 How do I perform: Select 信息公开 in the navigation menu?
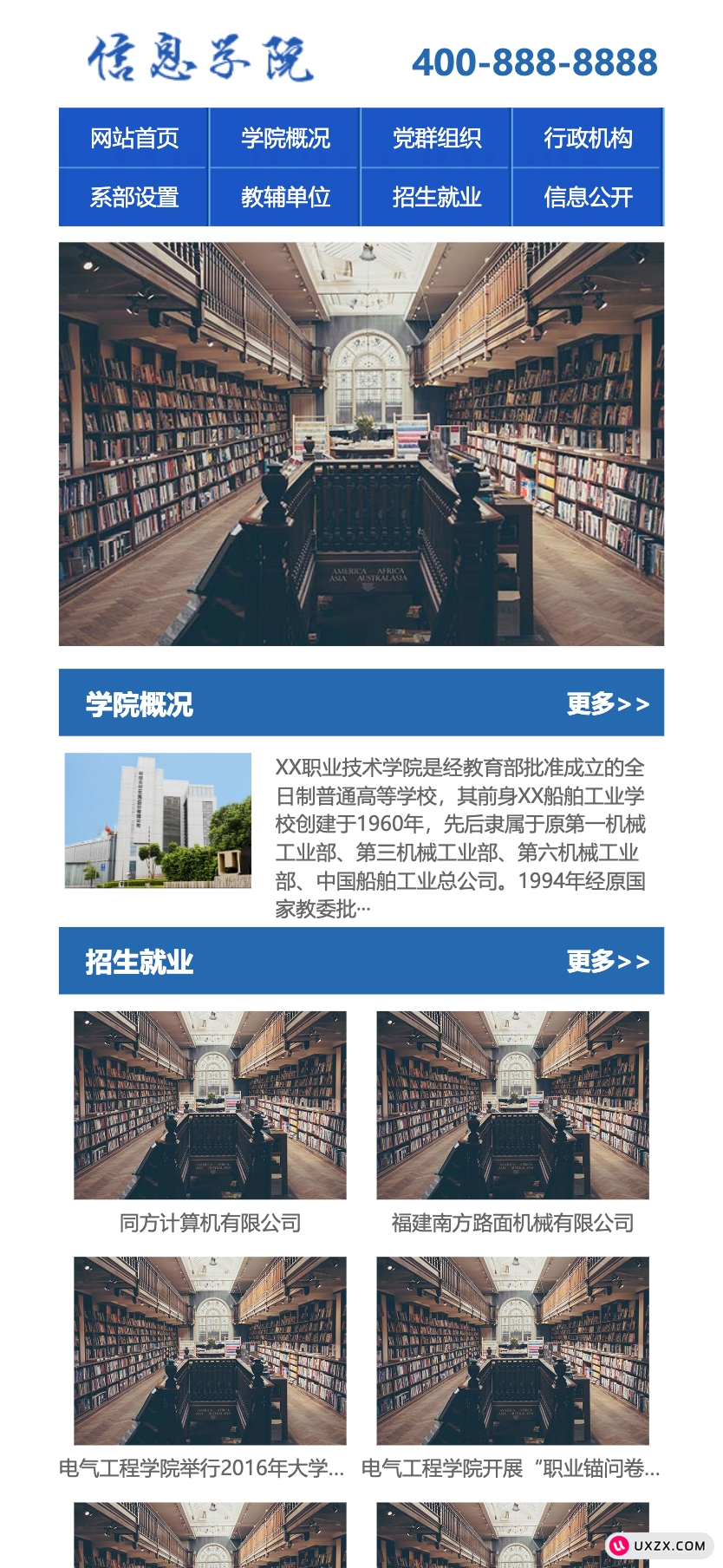point(588,197)
